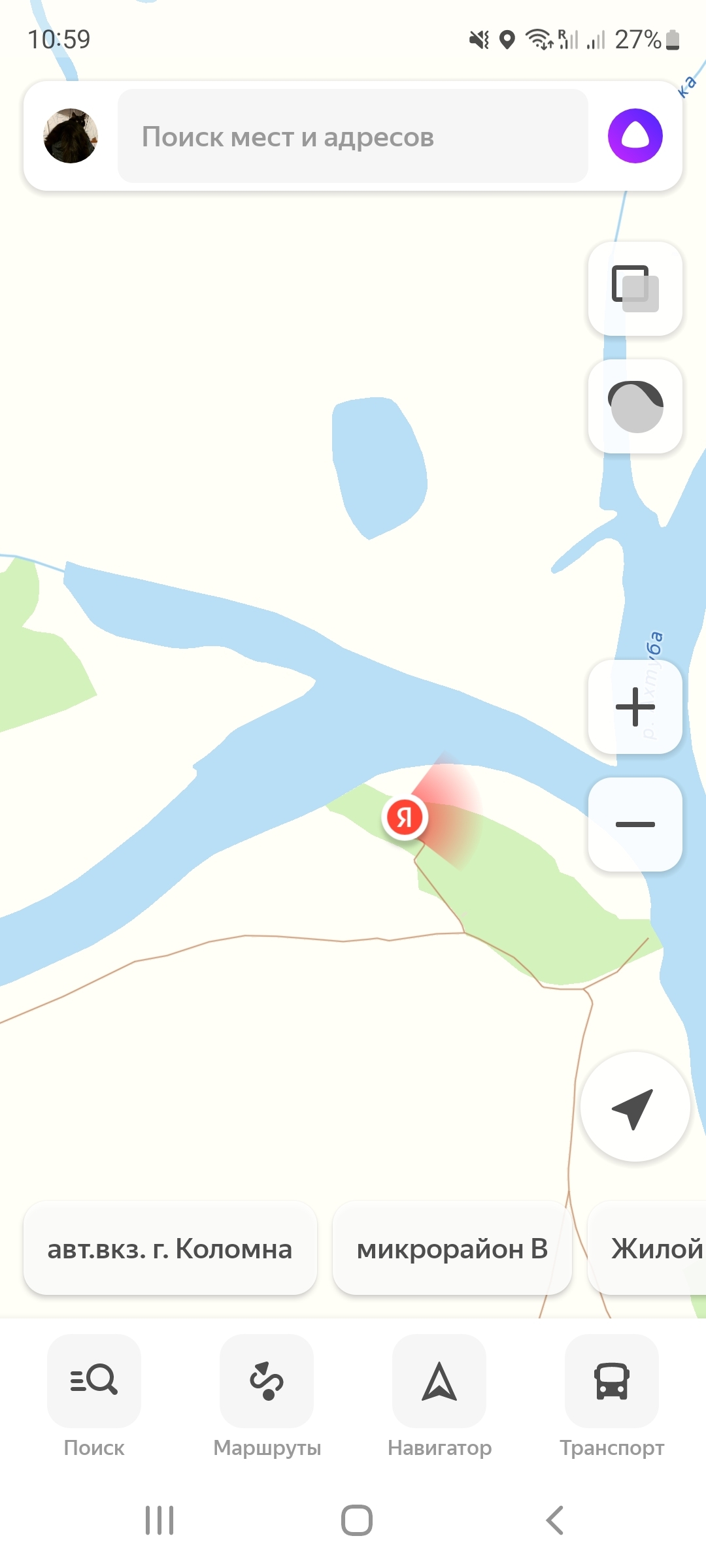
Task: Center map on my location arrow
Action: pyautogui.click(x=634, y=1107)
